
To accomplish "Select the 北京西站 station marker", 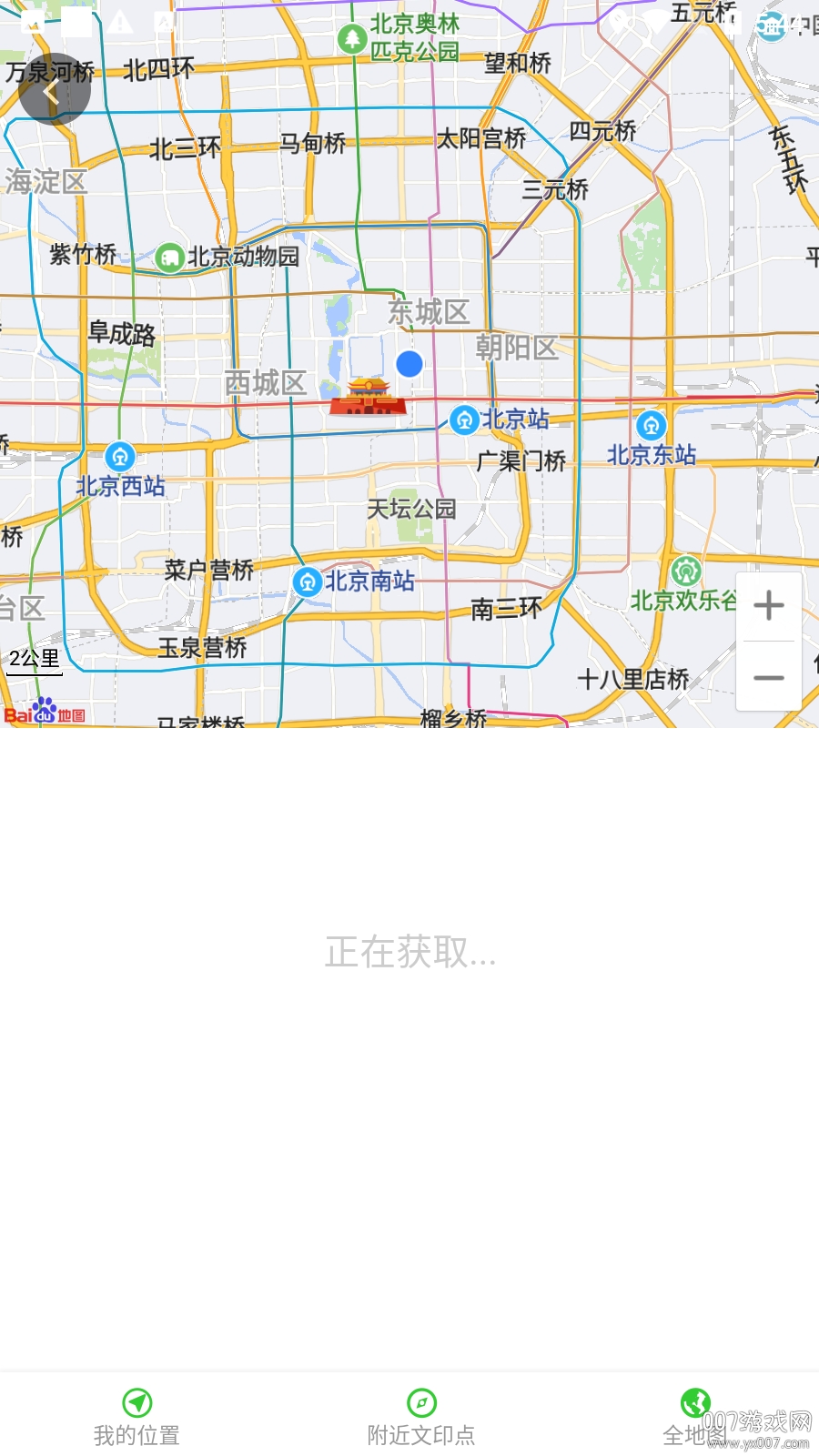I will coord(119,455).
